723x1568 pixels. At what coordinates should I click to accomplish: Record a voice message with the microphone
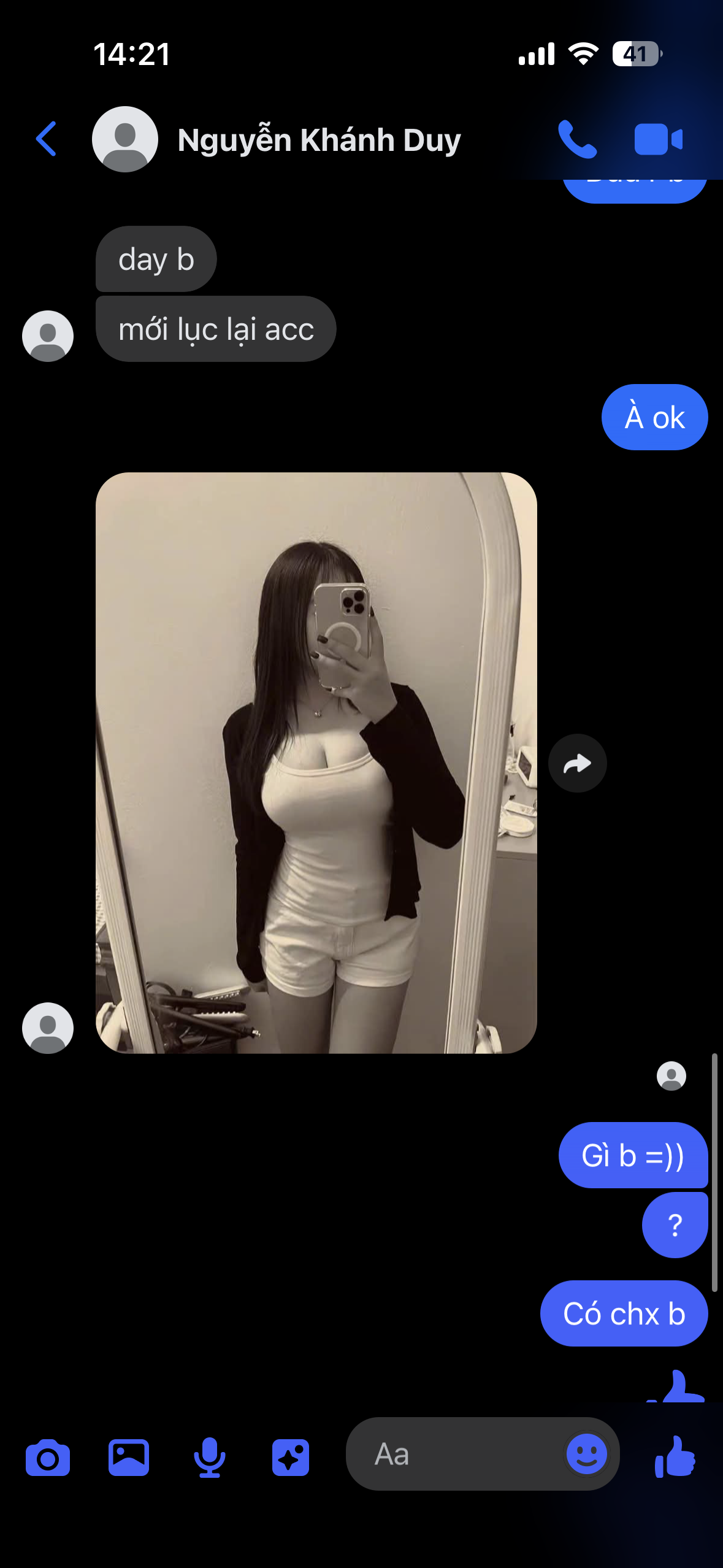coord(209,1458)
